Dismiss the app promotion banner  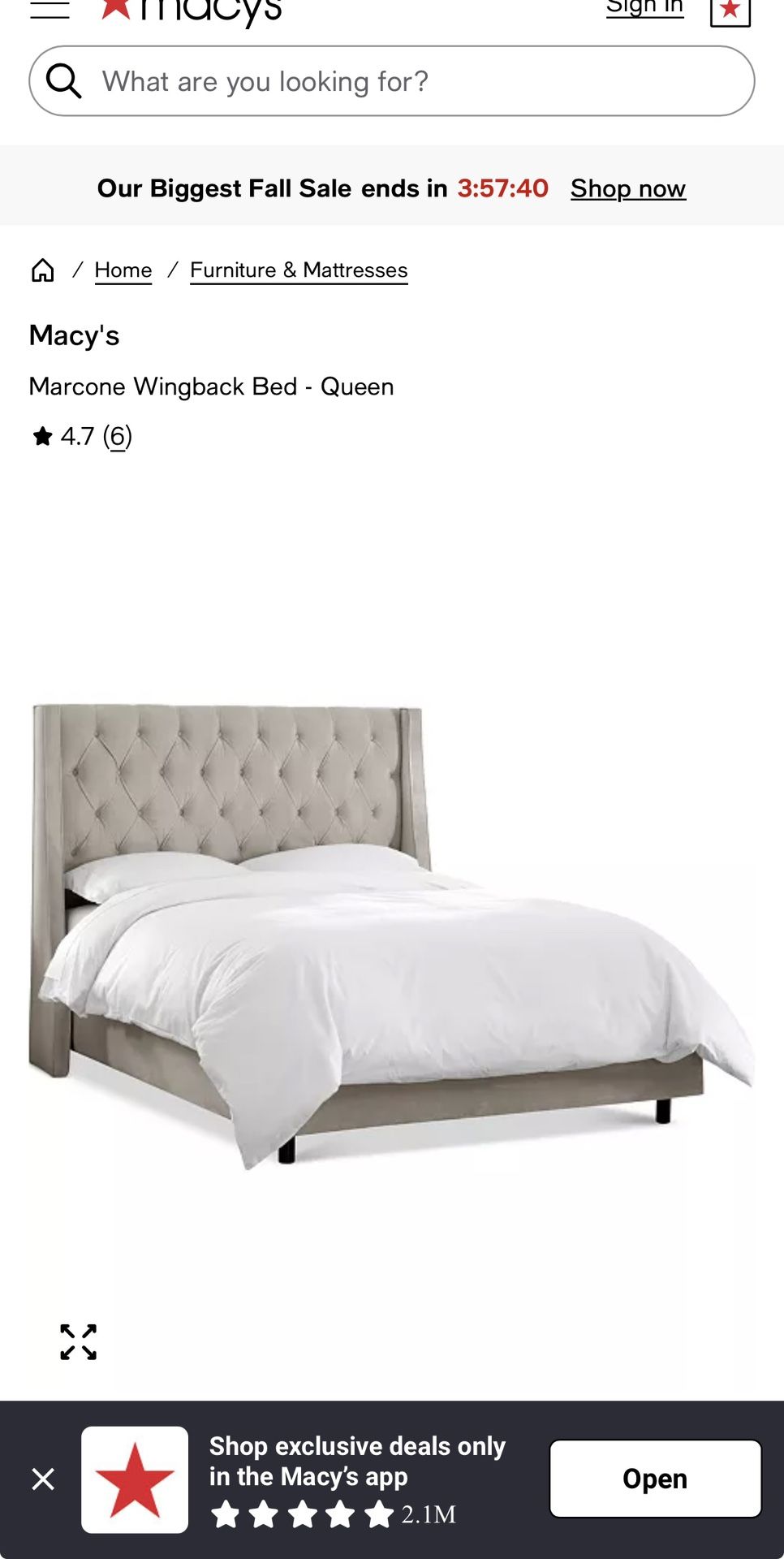point(42,1478)
